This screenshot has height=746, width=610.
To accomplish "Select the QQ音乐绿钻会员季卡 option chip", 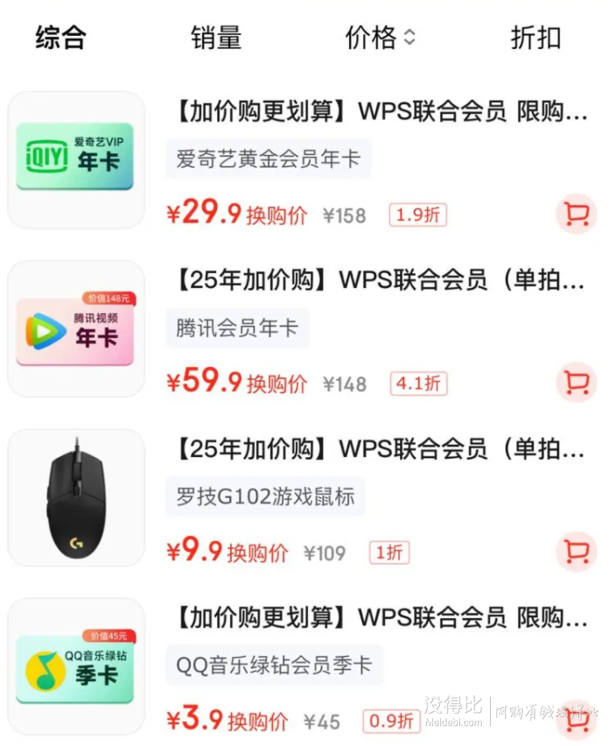I will [273, 665].
